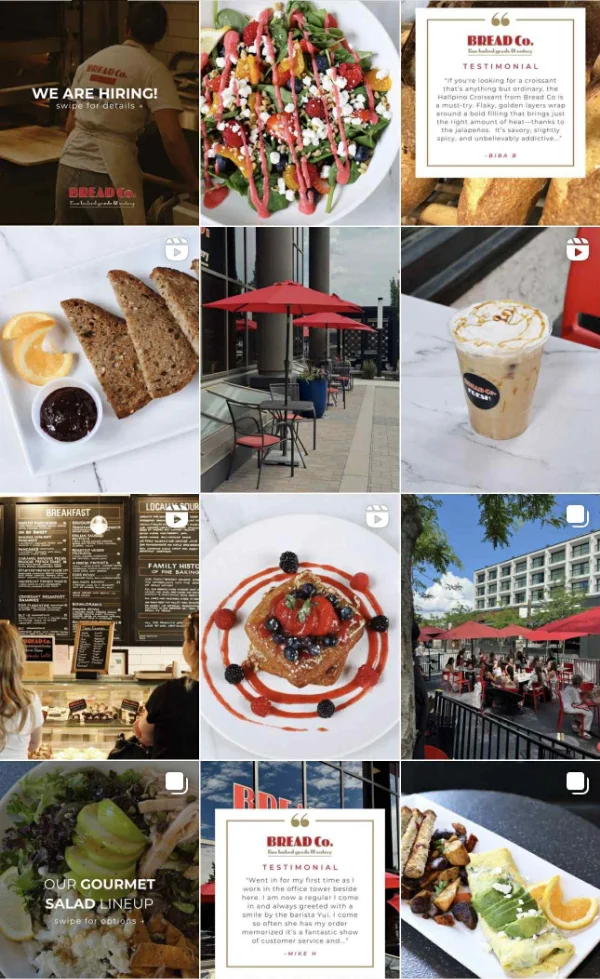
Task: Play the French toast with berries reel
Action: tap(299, 627)
